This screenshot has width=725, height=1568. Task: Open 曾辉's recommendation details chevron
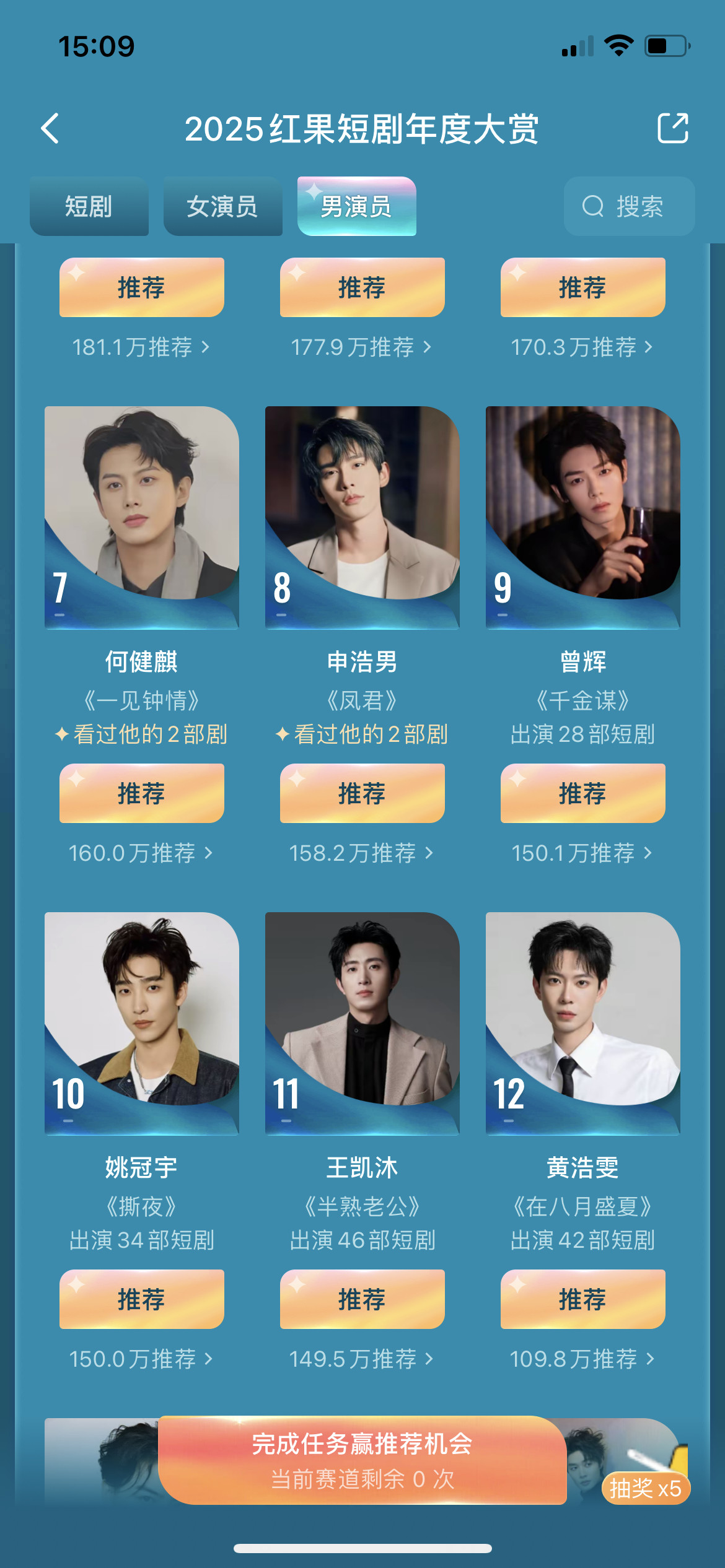648,854
